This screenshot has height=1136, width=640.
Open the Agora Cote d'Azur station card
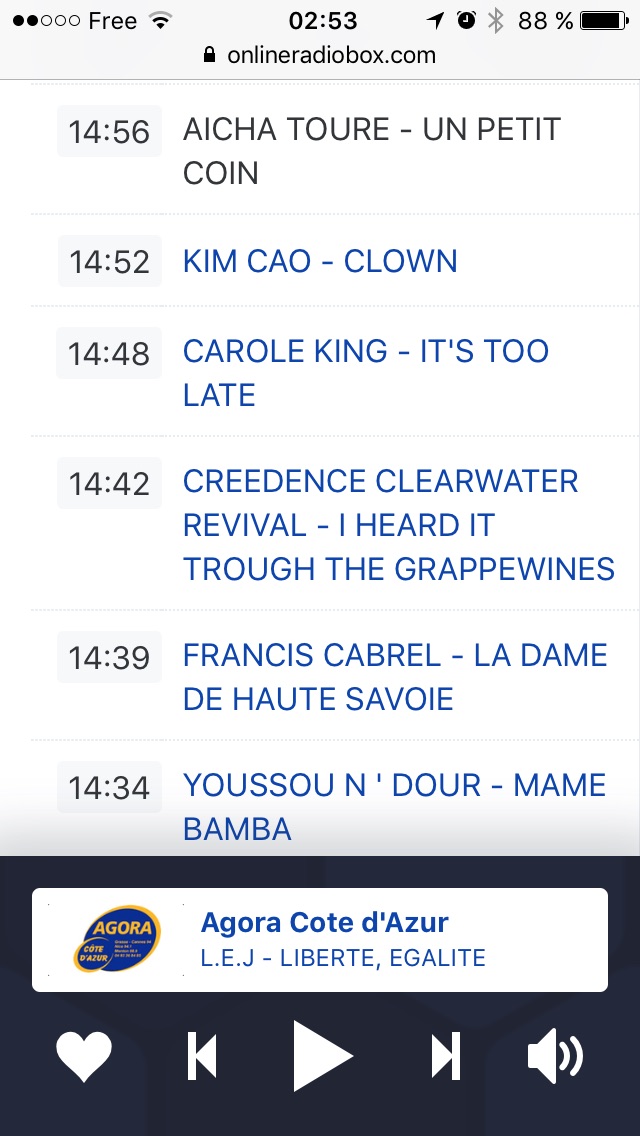pyautogui.click(x=320, y=940)
